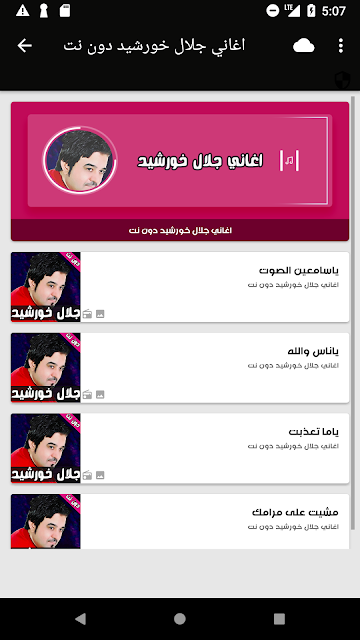Tap the cloud icon in the app bar
This screenshot has width=360, height=640.
pos(304,46)
